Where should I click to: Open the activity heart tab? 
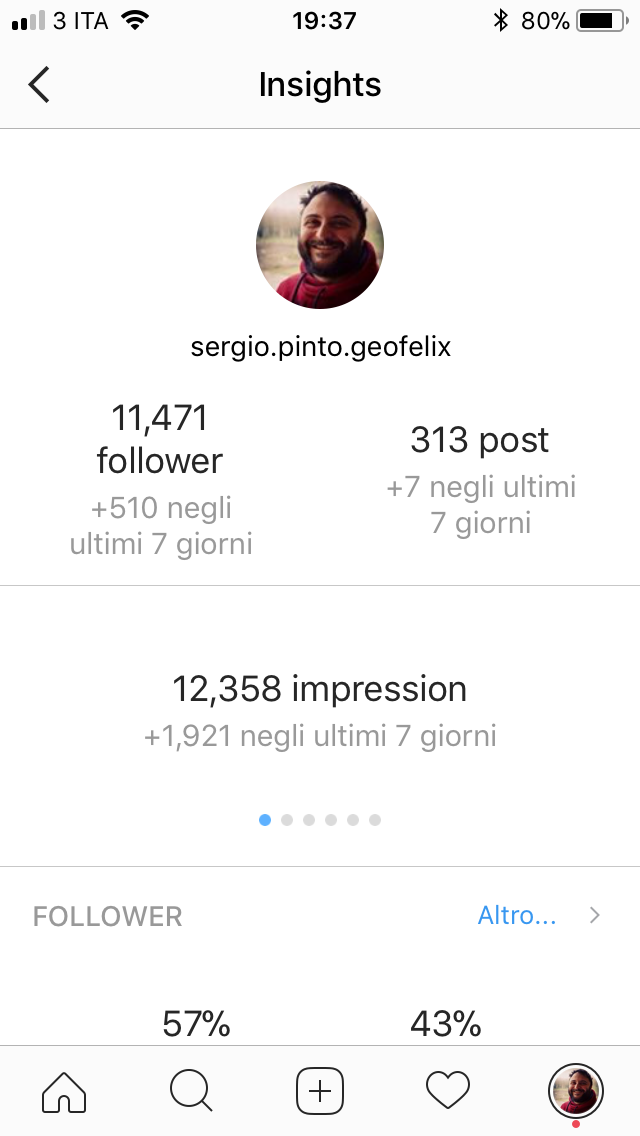point(448,1090)
